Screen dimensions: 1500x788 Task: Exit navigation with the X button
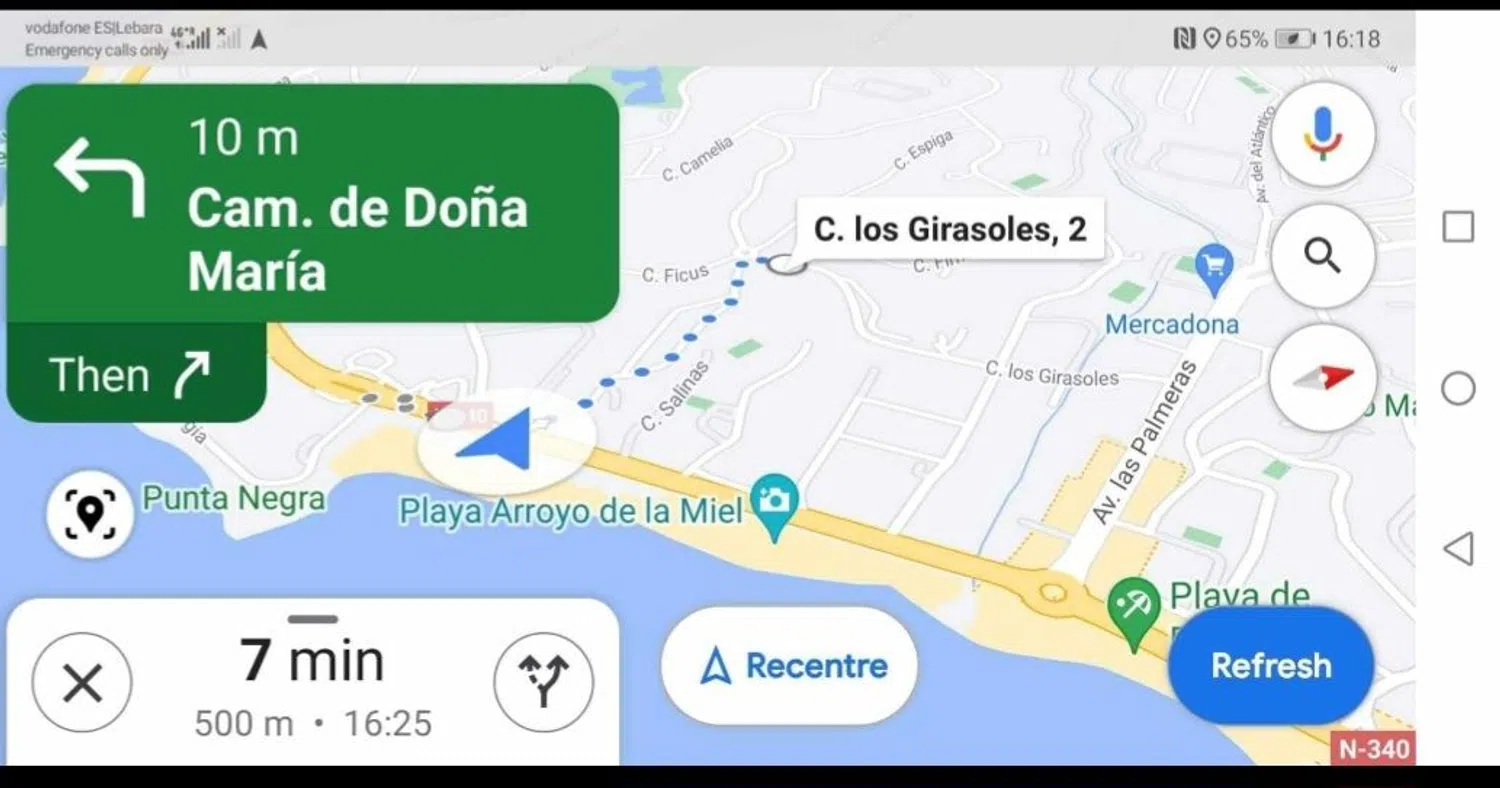pos(82,684)
